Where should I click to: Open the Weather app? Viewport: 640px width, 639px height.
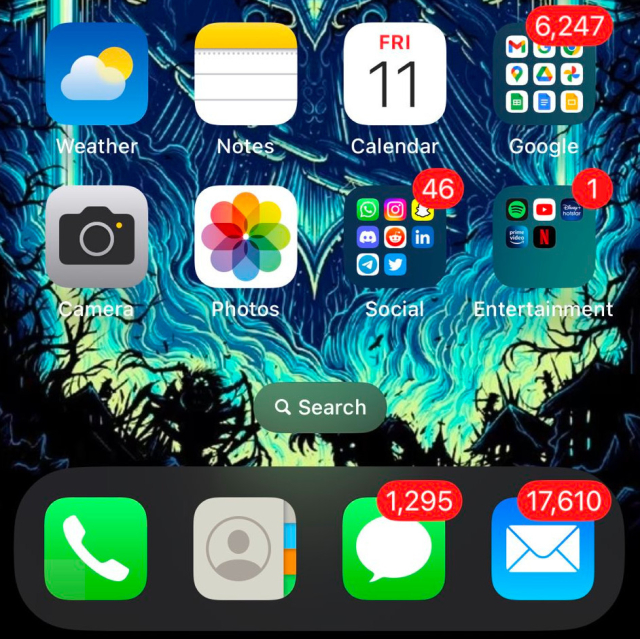(96, 73)
